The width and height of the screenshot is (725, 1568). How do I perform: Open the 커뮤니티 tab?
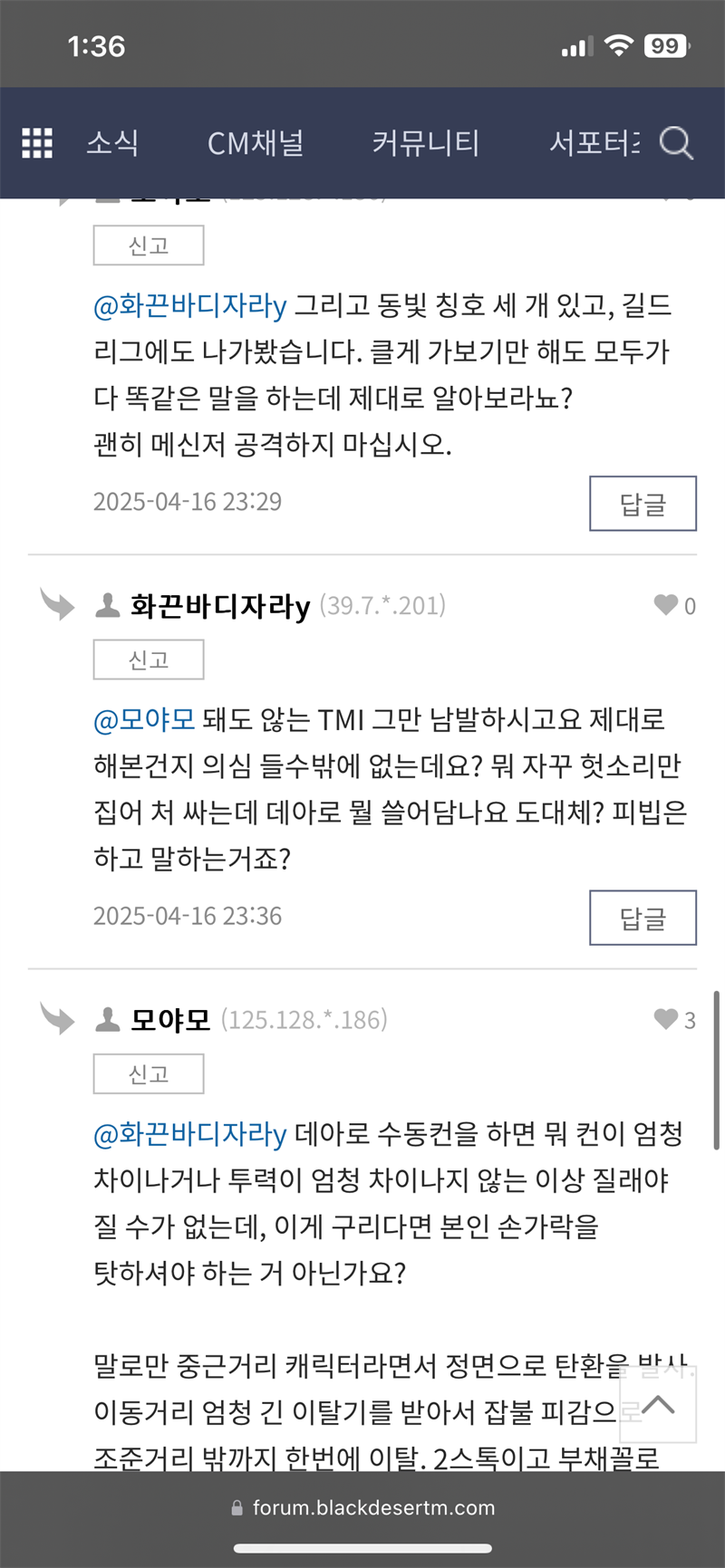click(425, 143)
